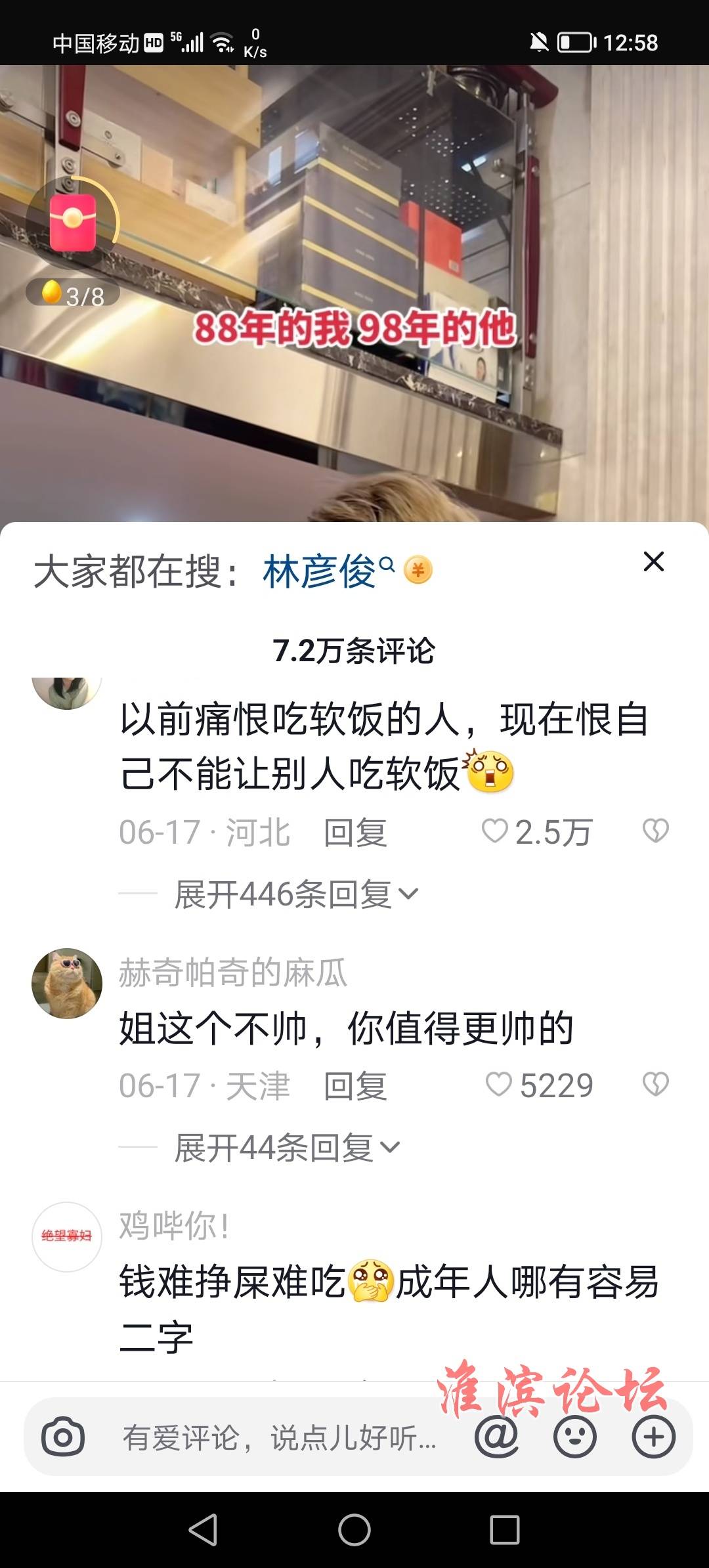This screenshot has width=709, height=1568.
Task: Reply to the 河北 comment
Action: 355,833
